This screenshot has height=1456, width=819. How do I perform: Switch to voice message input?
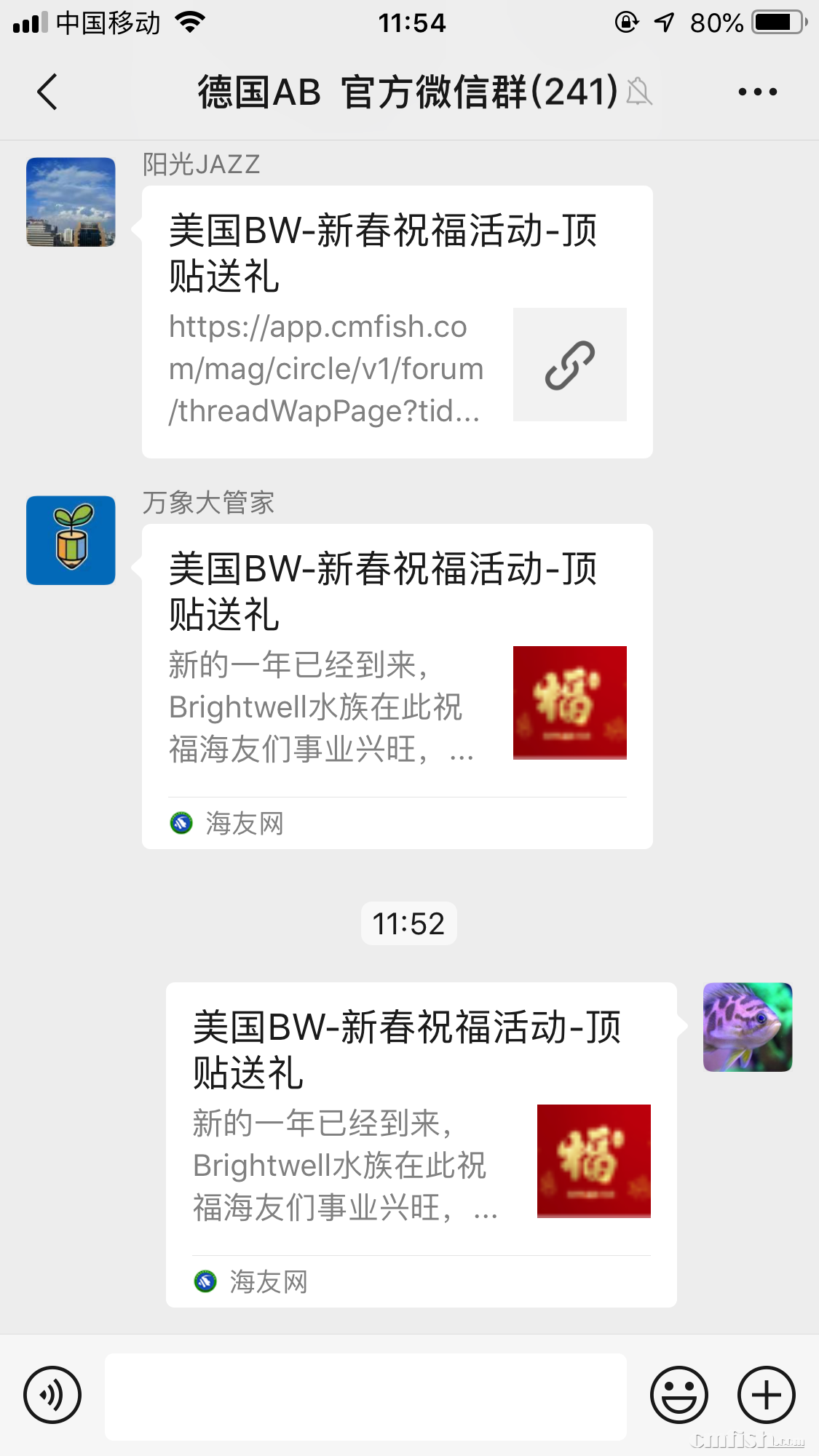pos(52,1395)
